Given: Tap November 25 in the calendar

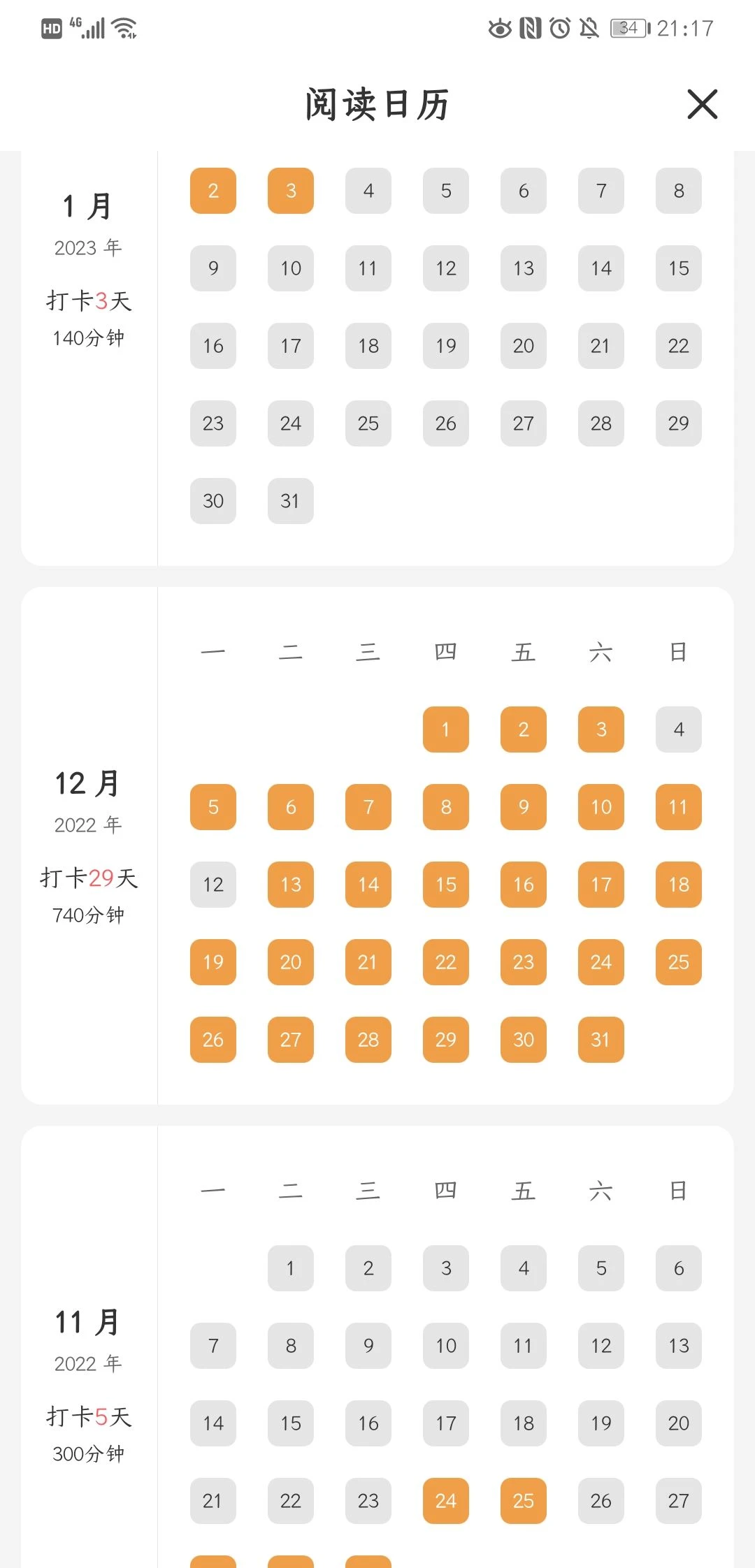Looking at the screenshot, I should [524, 1501].
